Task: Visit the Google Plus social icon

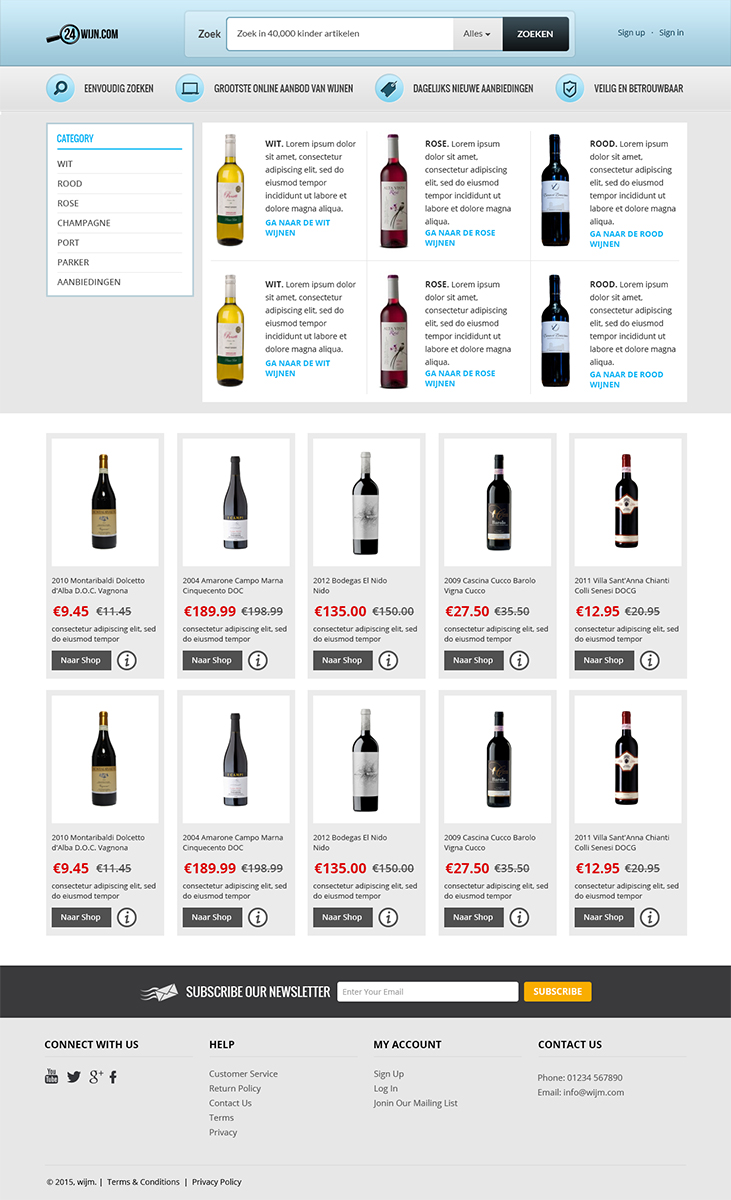Action: coord(96,1076)
